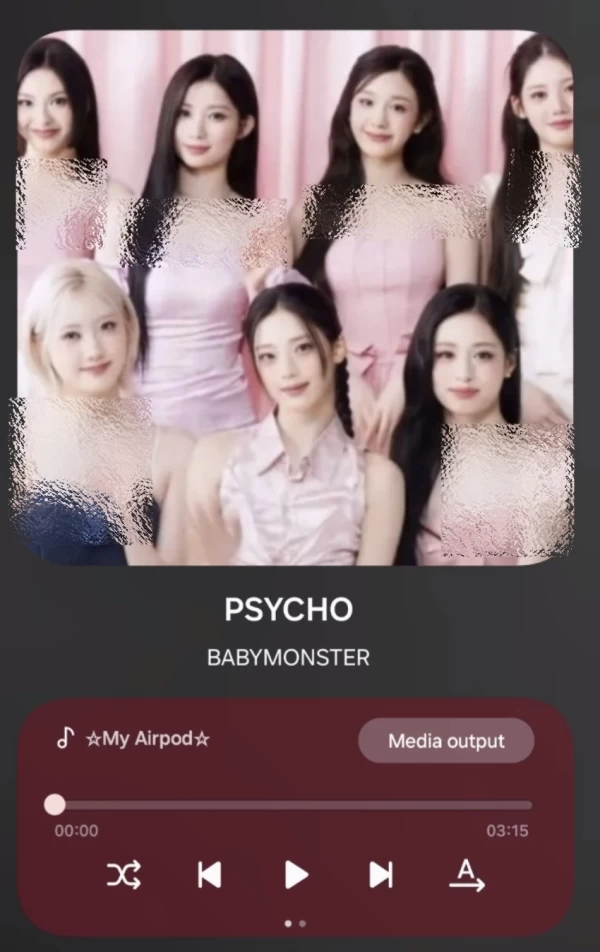Play the song PSYCHO
Image resolution: width=600 pixels, height=952 pixels.
pos(296,875)
